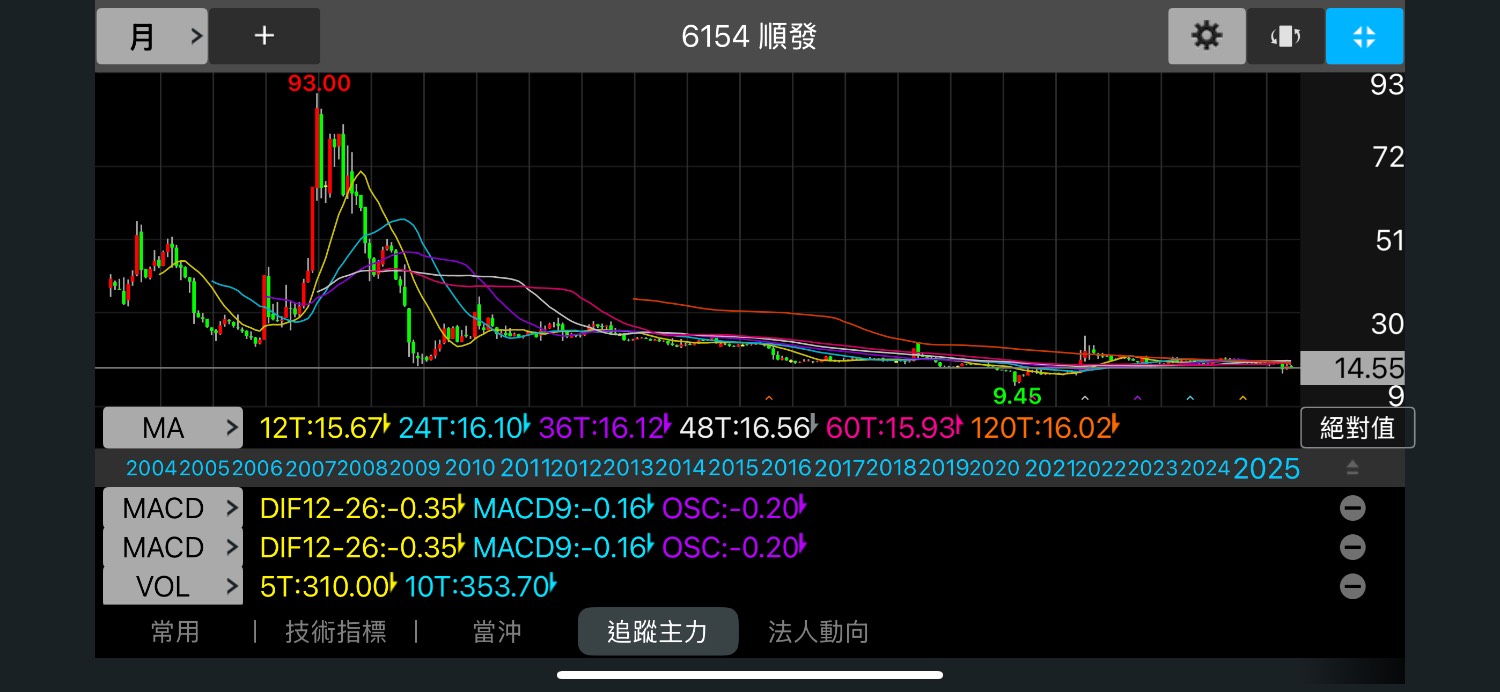Switch to the 當沖 tab

[497, 632]
